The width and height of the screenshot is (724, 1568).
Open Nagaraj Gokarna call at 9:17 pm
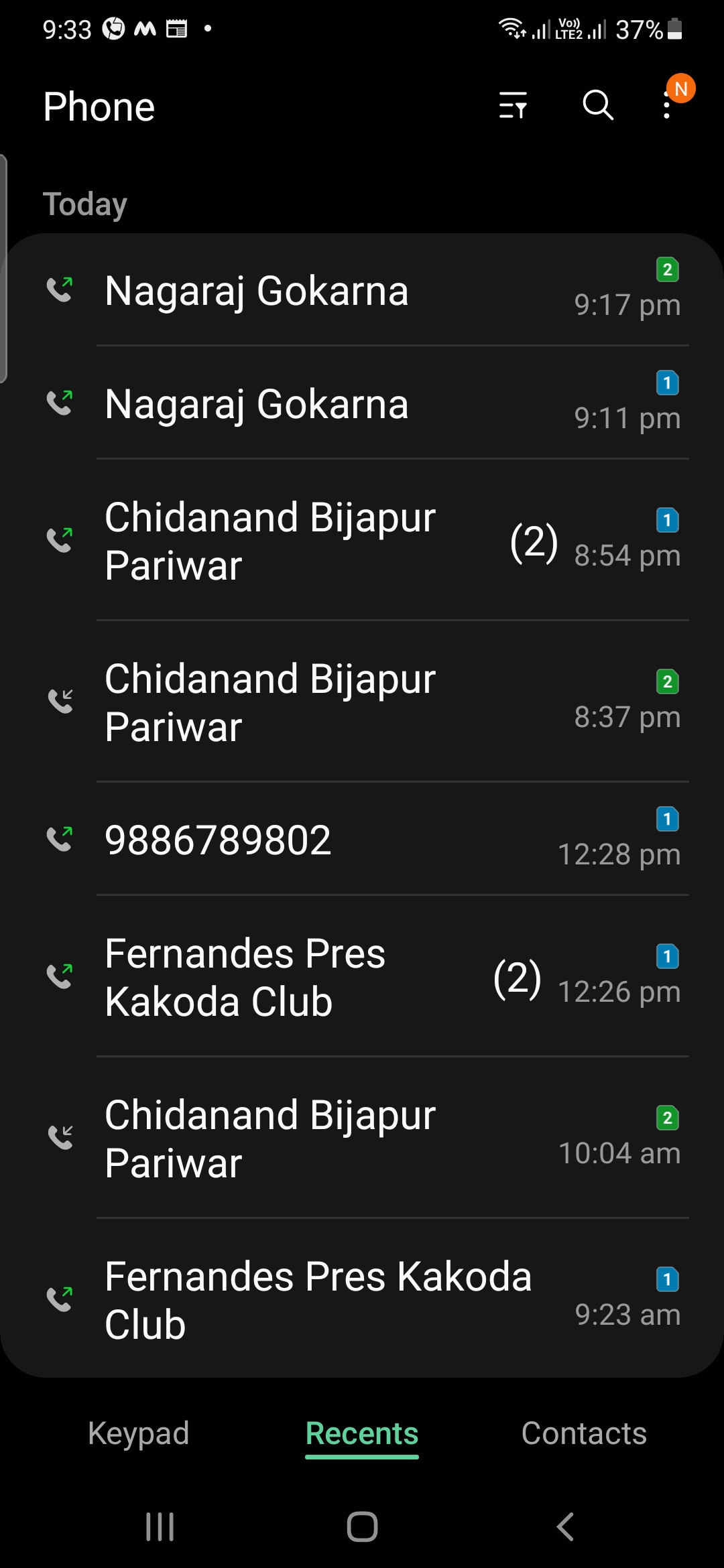pyautogui.click(x=362, y=291)
